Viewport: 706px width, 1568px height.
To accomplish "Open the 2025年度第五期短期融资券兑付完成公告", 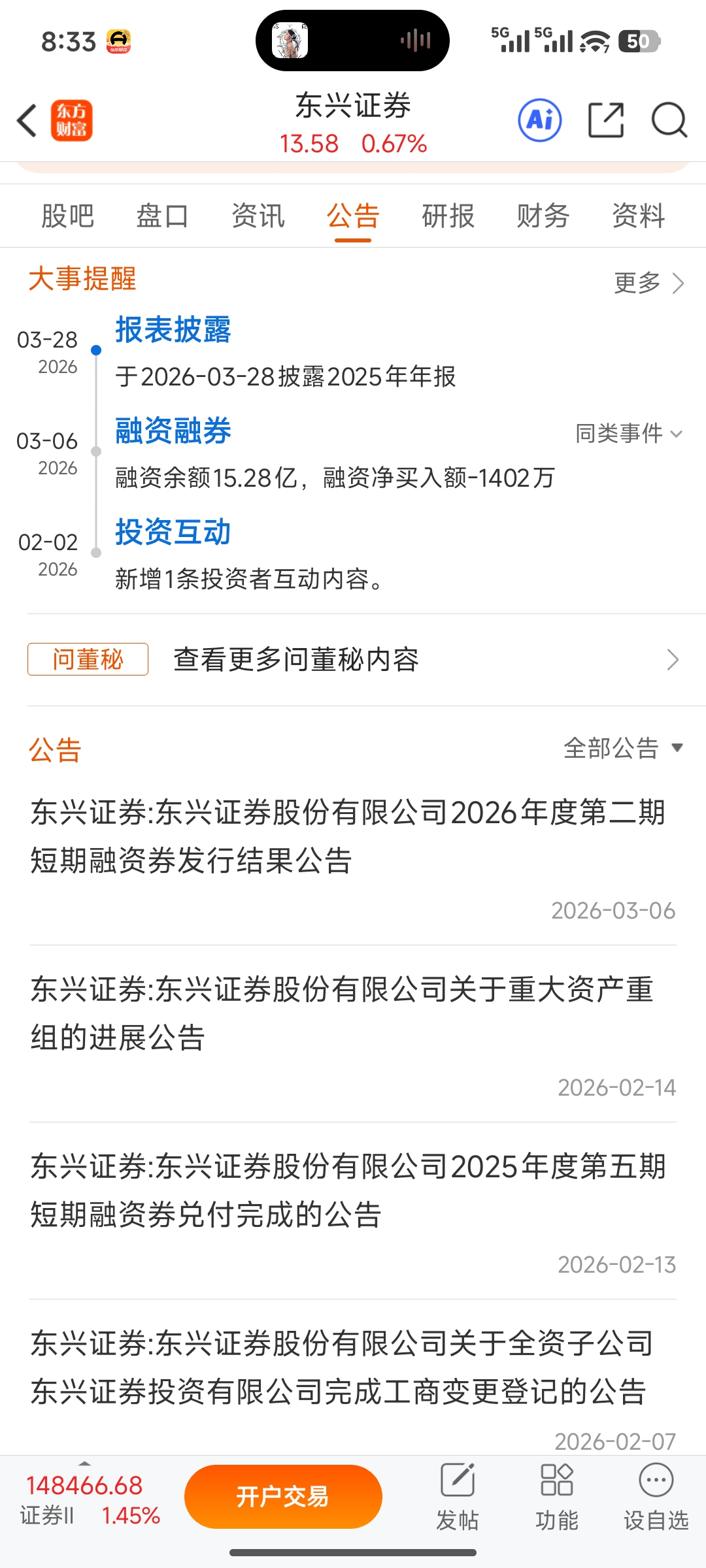I will (348, 1190).
